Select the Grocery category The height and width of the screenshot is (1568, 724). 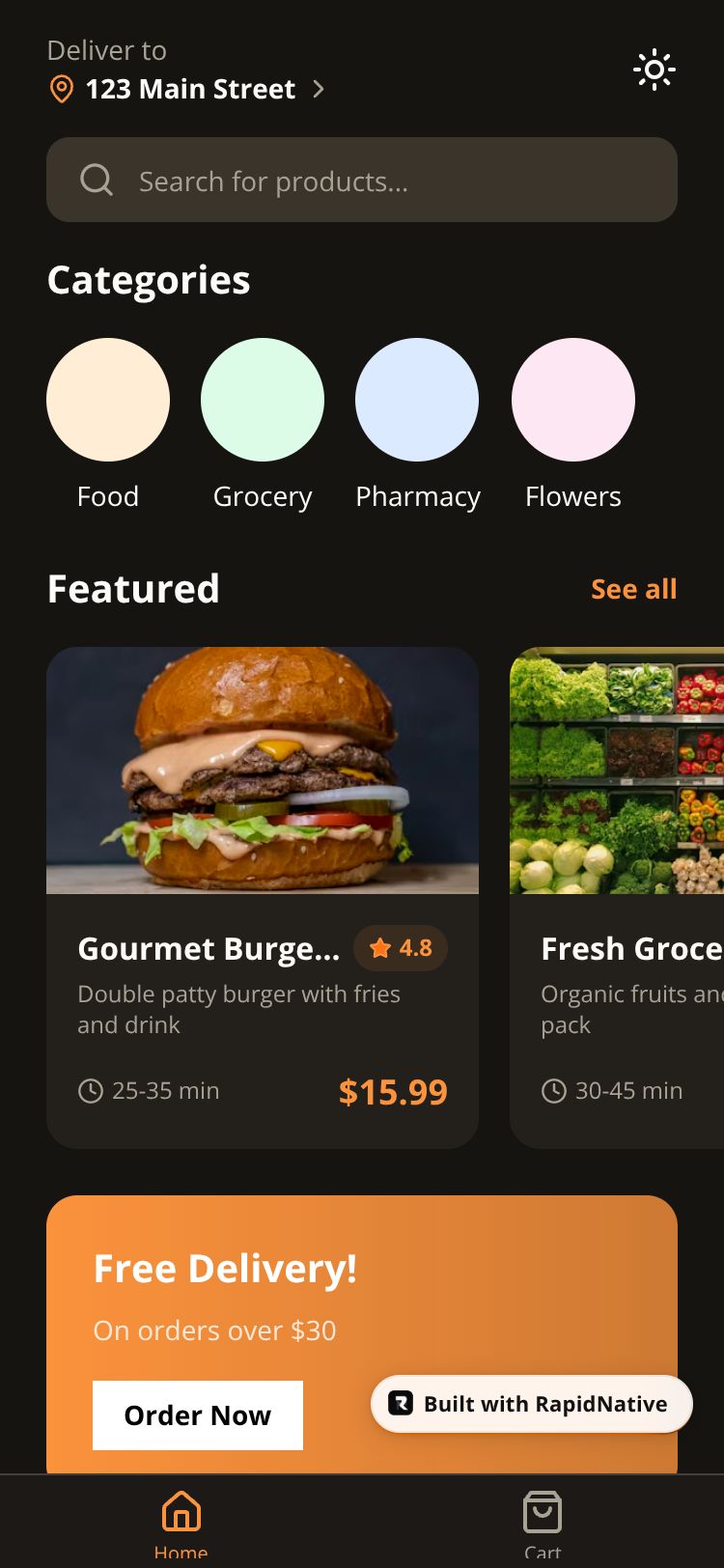click(263, 400)
